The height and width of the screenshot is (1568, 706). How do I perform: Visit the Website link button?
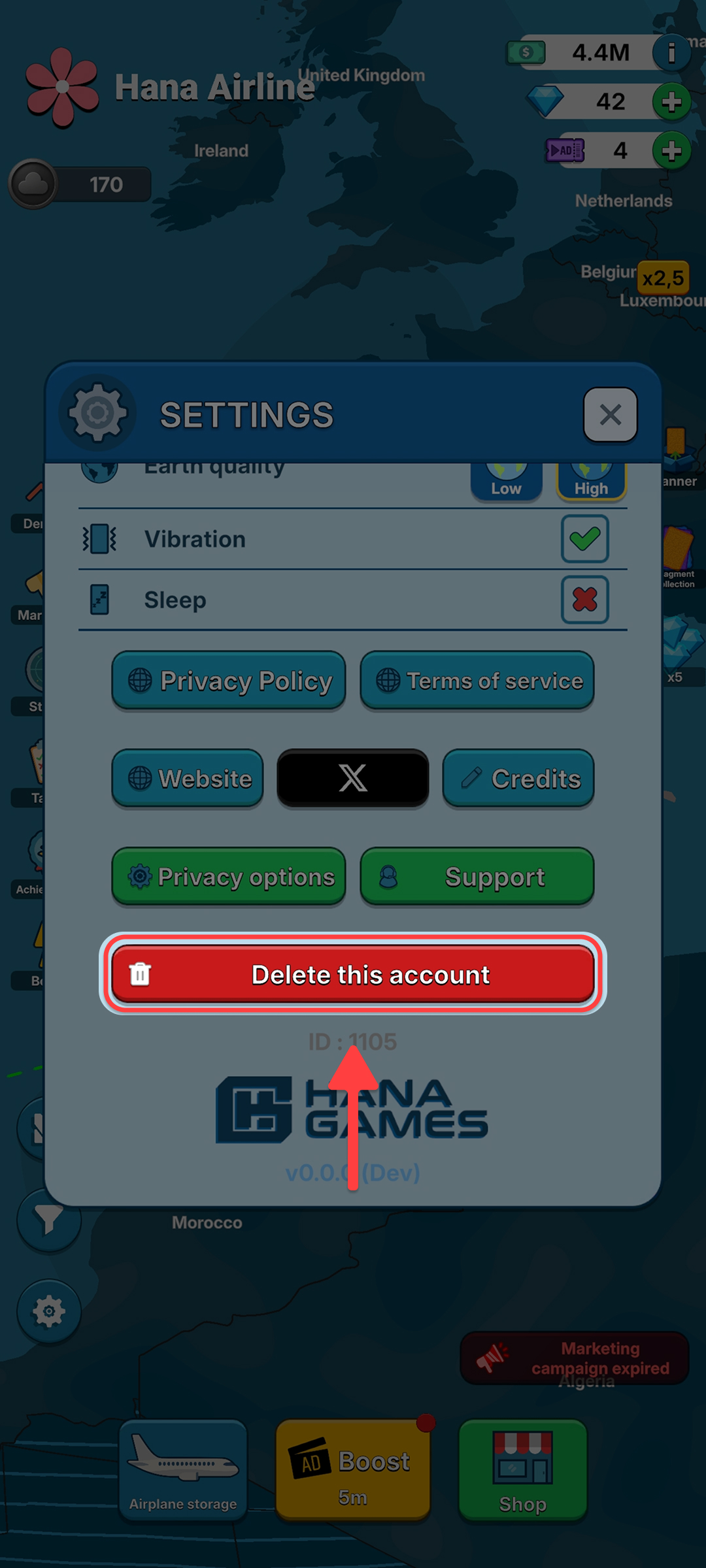pos(188,778)
